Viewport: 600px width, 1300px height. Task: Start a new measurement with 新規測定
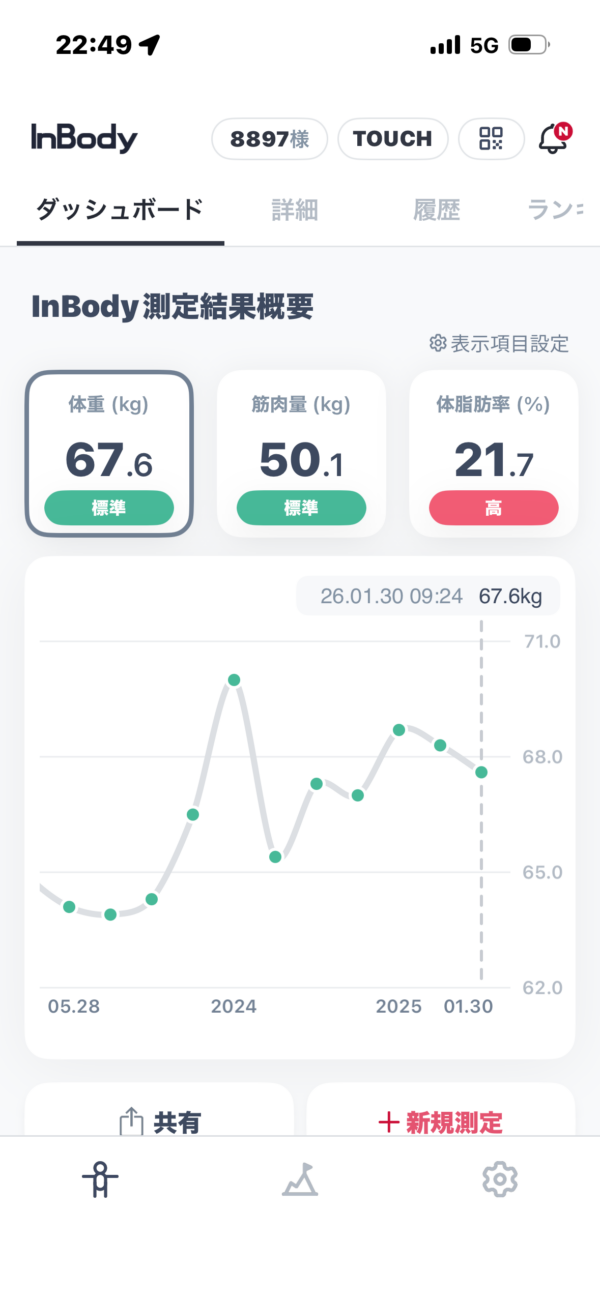tap(440, 1122)
